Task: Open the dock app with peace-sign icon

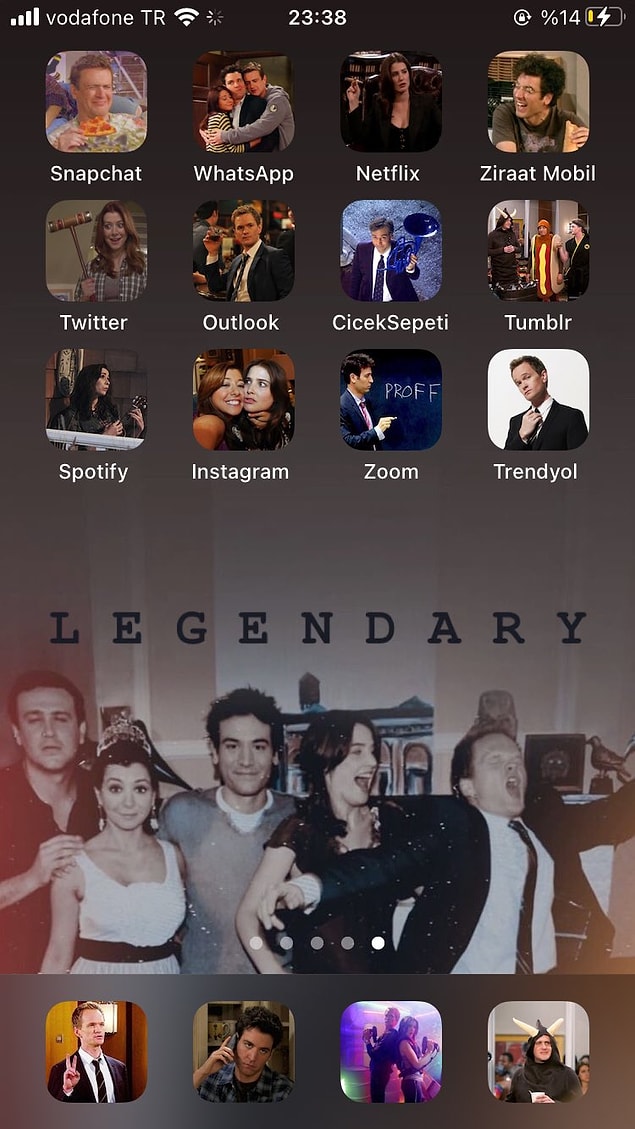Action: pos(96,1052)
